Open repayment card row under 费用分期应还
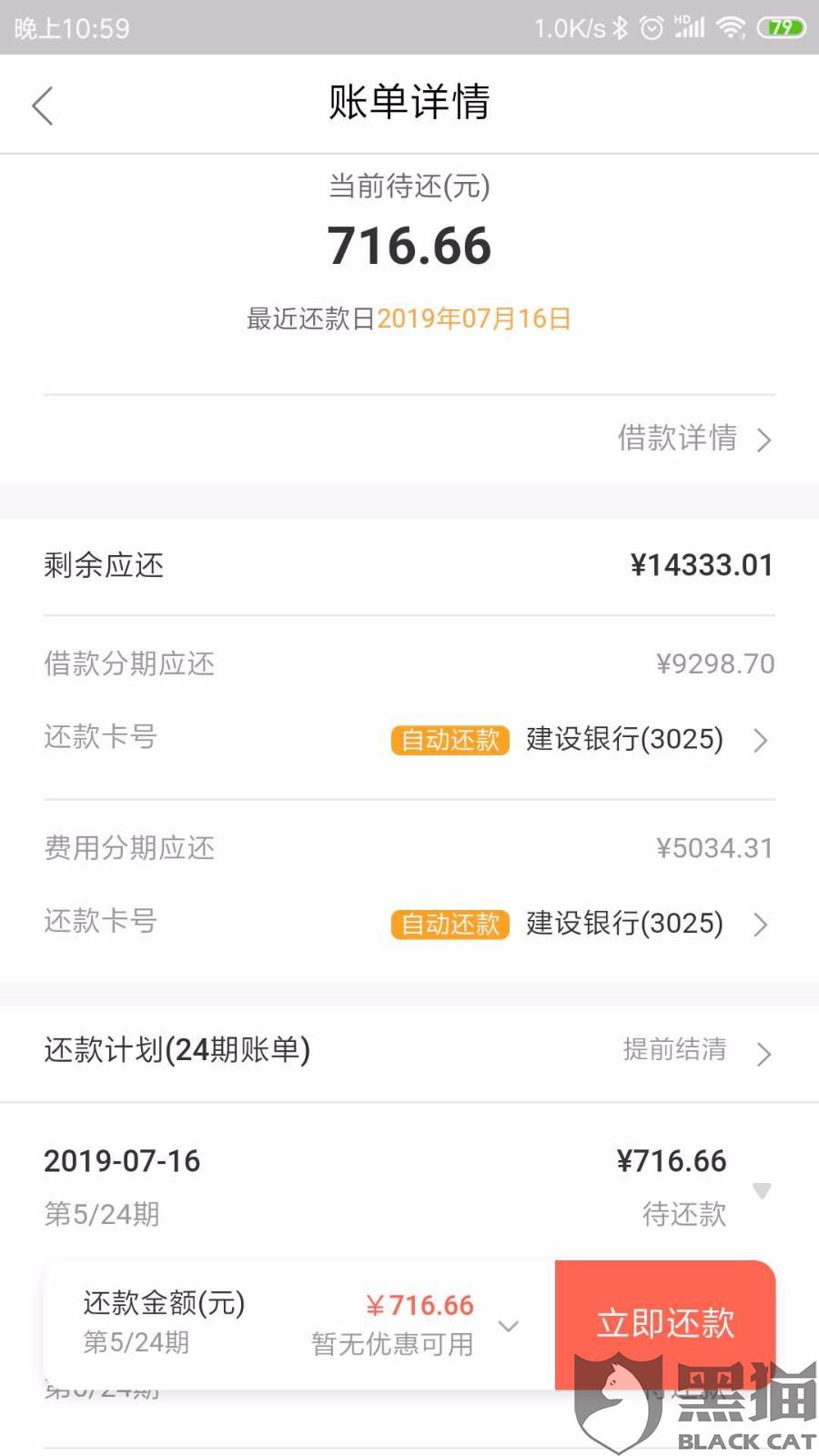Screen dimensions: 819x1456 (409, 923)
